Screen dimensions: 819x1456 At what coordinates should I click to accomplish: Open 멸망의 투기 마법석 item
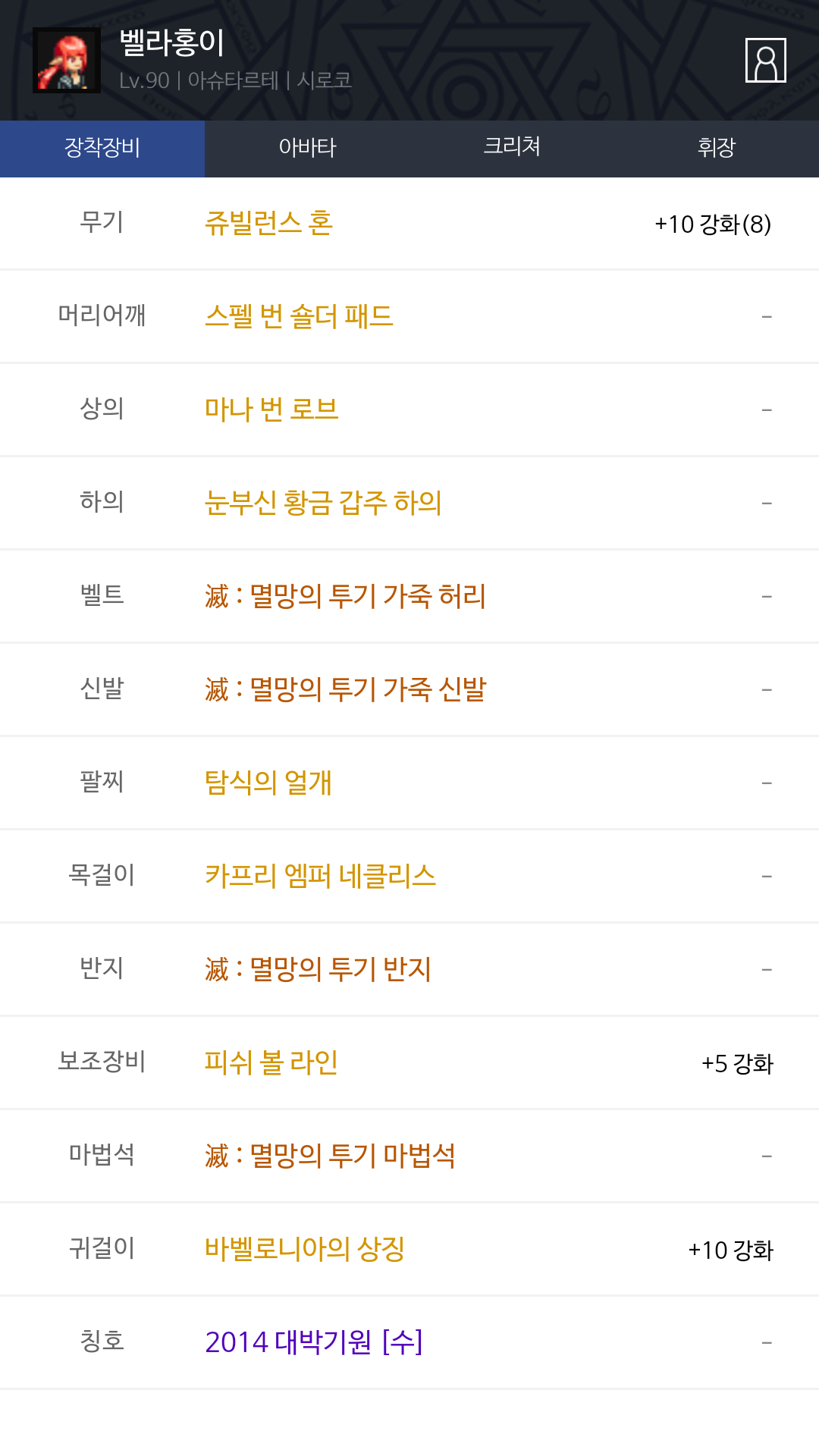(x=330, y=1156)
